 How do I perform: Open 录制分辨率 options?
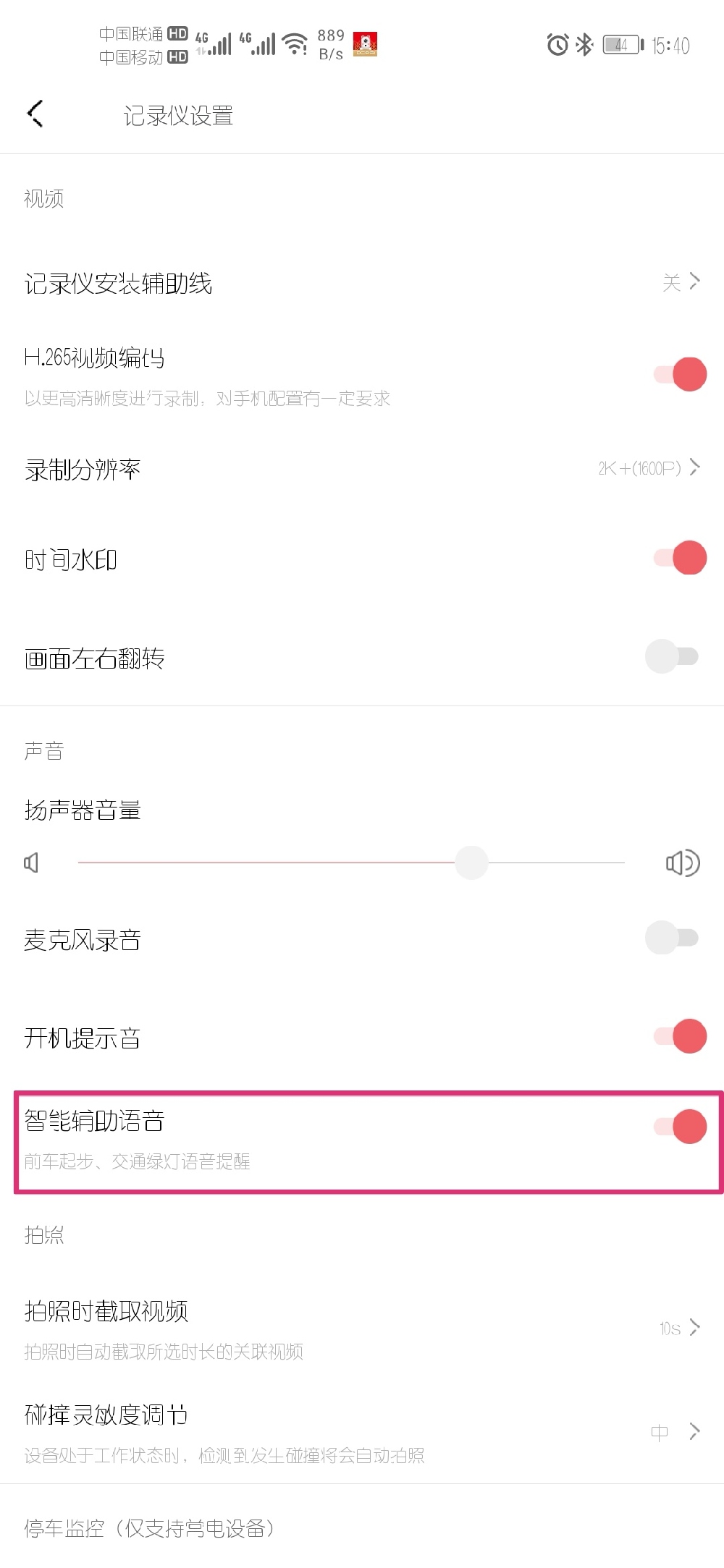tap(362, 469)
